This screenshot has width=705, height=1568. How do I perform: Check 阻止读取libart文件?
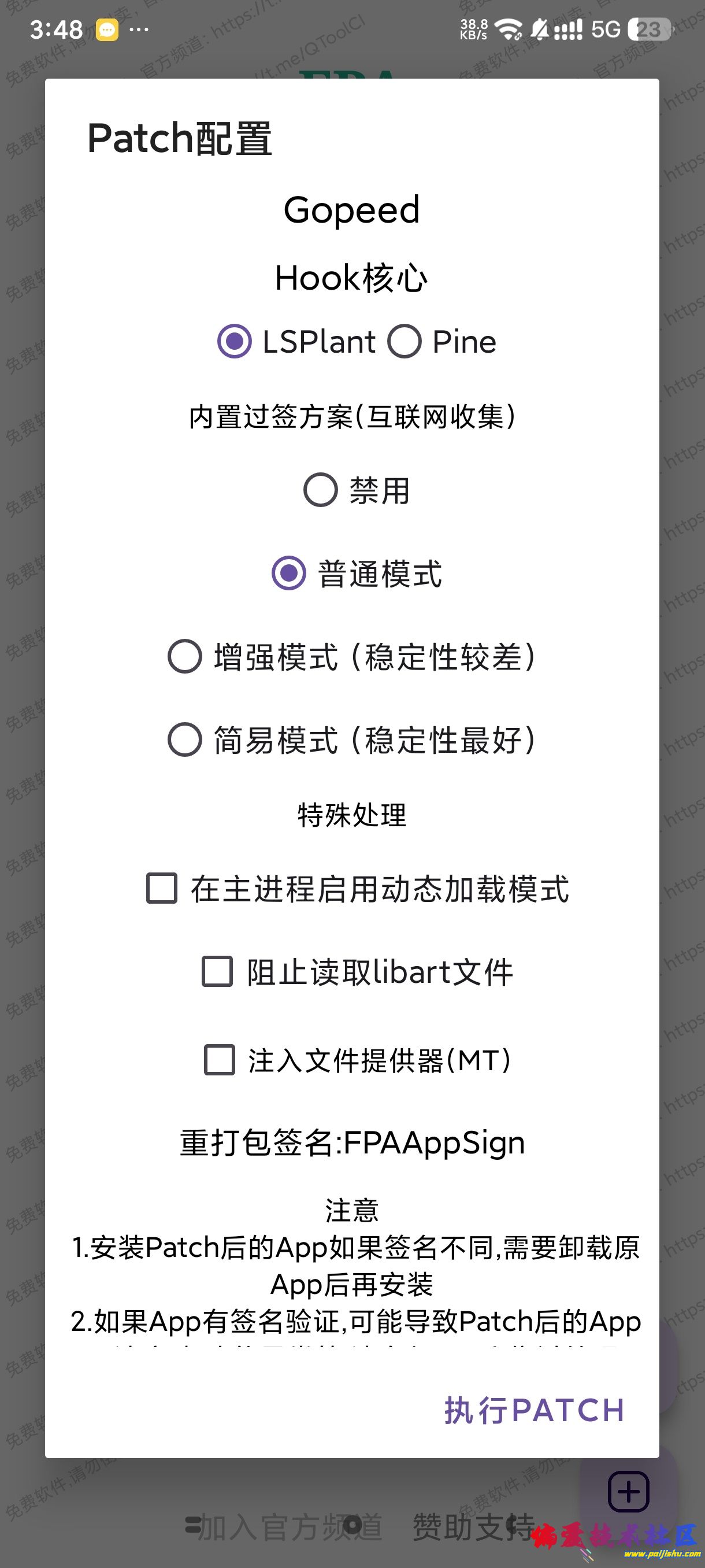click(x=217, y=971)
